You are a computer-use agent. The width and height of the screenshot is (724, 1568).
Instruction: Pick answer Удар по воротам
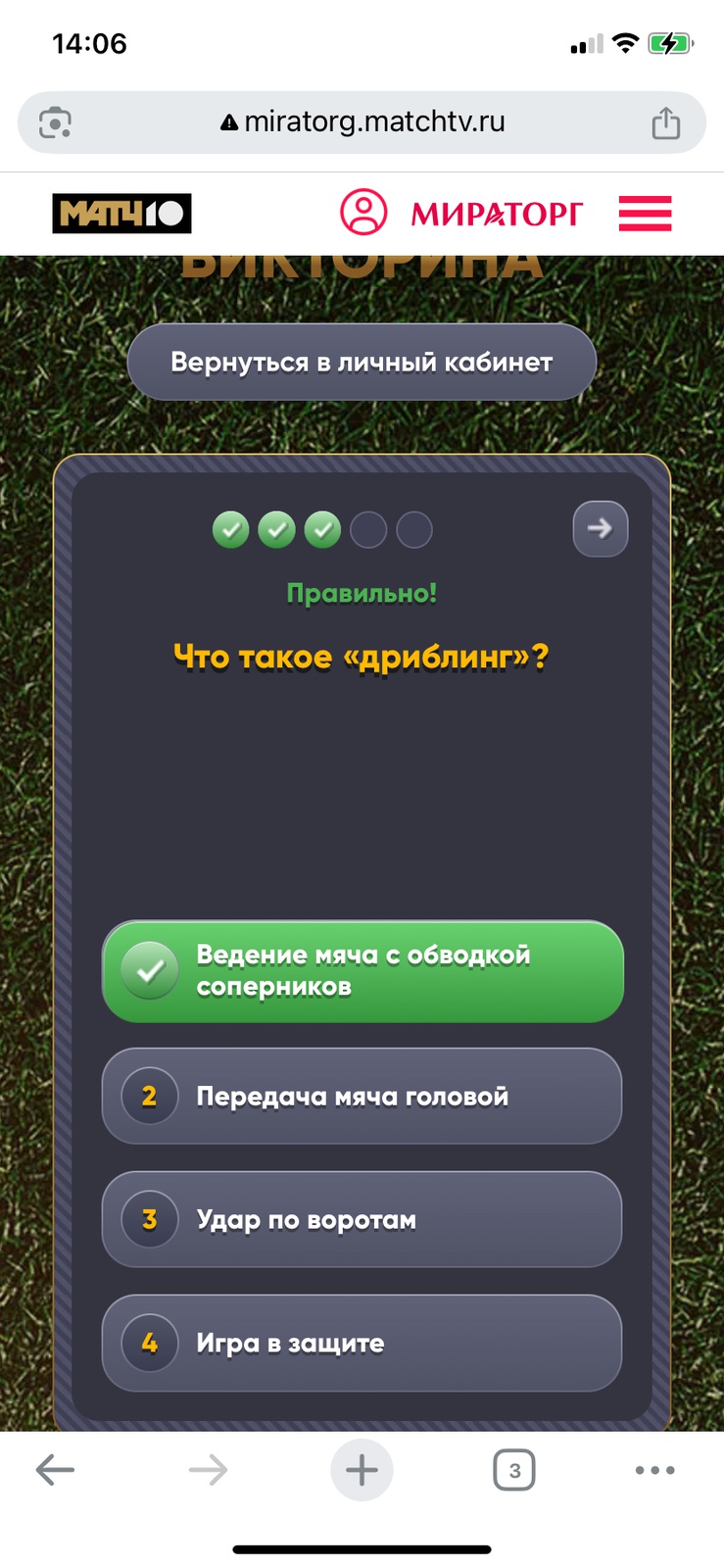click(362, 1219)
